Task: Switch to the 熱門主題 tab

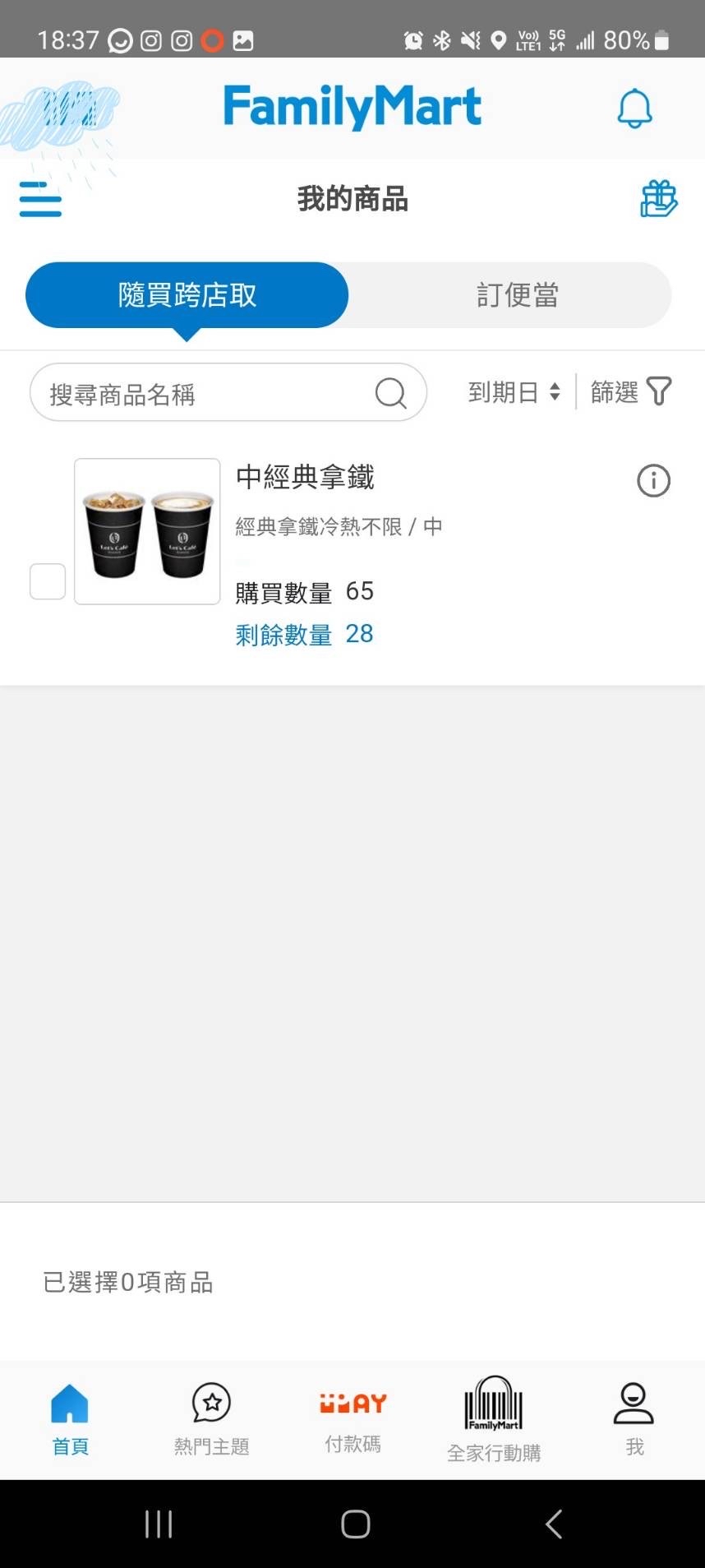Action: pos(211,1418)
